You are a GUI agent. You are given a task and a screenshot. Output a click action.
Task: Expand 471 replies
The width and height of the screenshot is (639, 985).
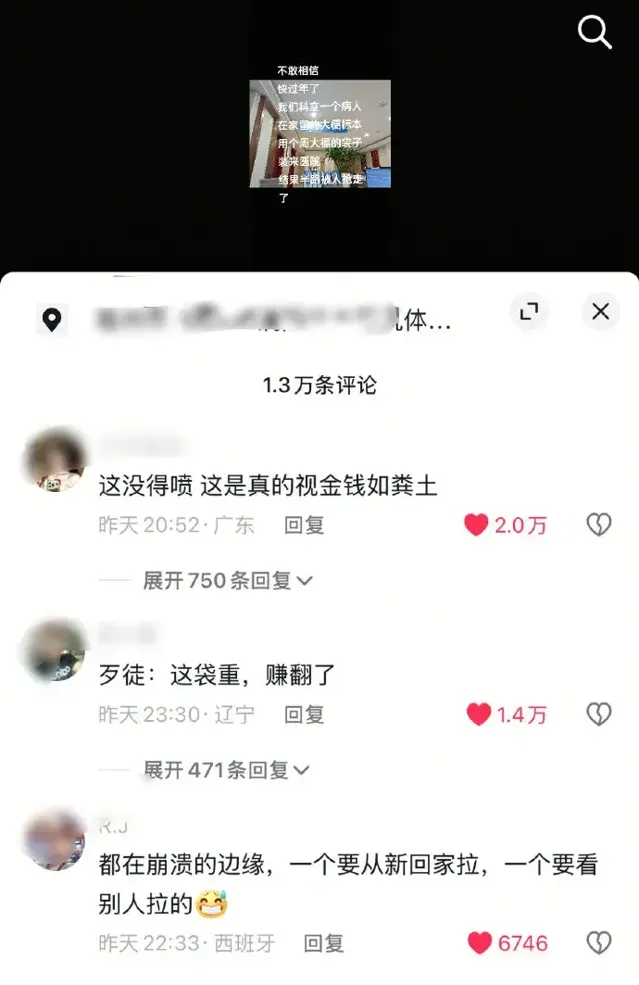coord(226,770)
